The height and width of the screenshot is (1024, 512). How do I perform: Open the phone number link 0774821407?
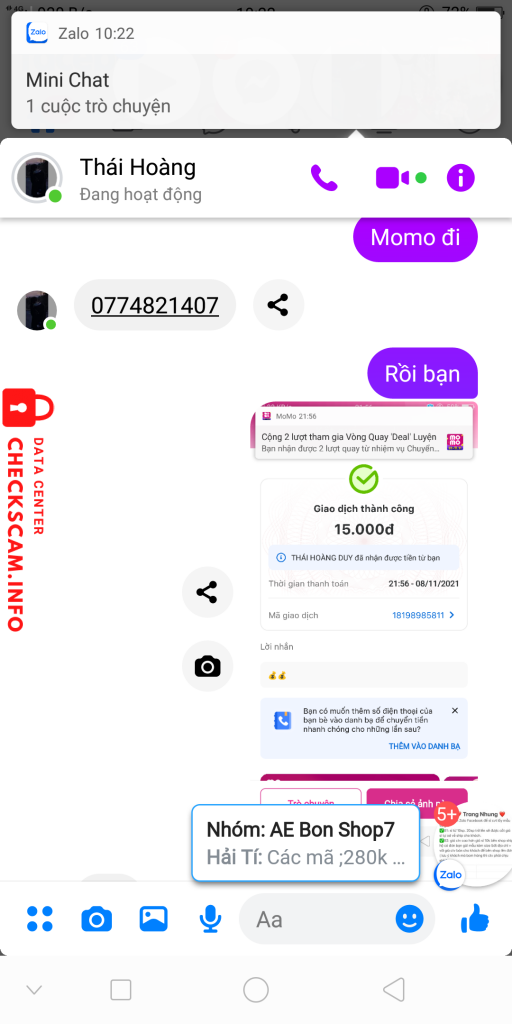pos(154,305)
